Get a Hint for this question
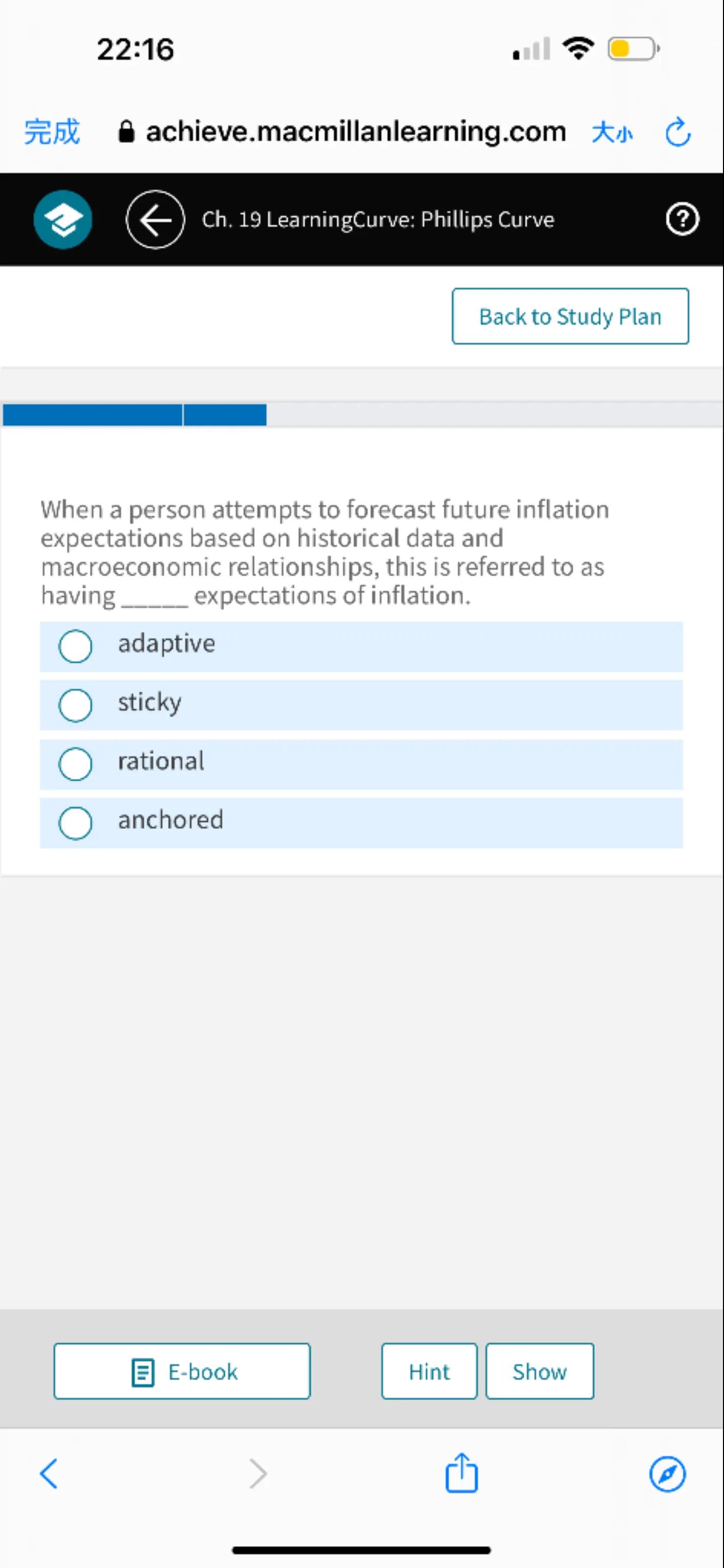This screenshot has height=1568, width=724. (x=429, y=1371)
